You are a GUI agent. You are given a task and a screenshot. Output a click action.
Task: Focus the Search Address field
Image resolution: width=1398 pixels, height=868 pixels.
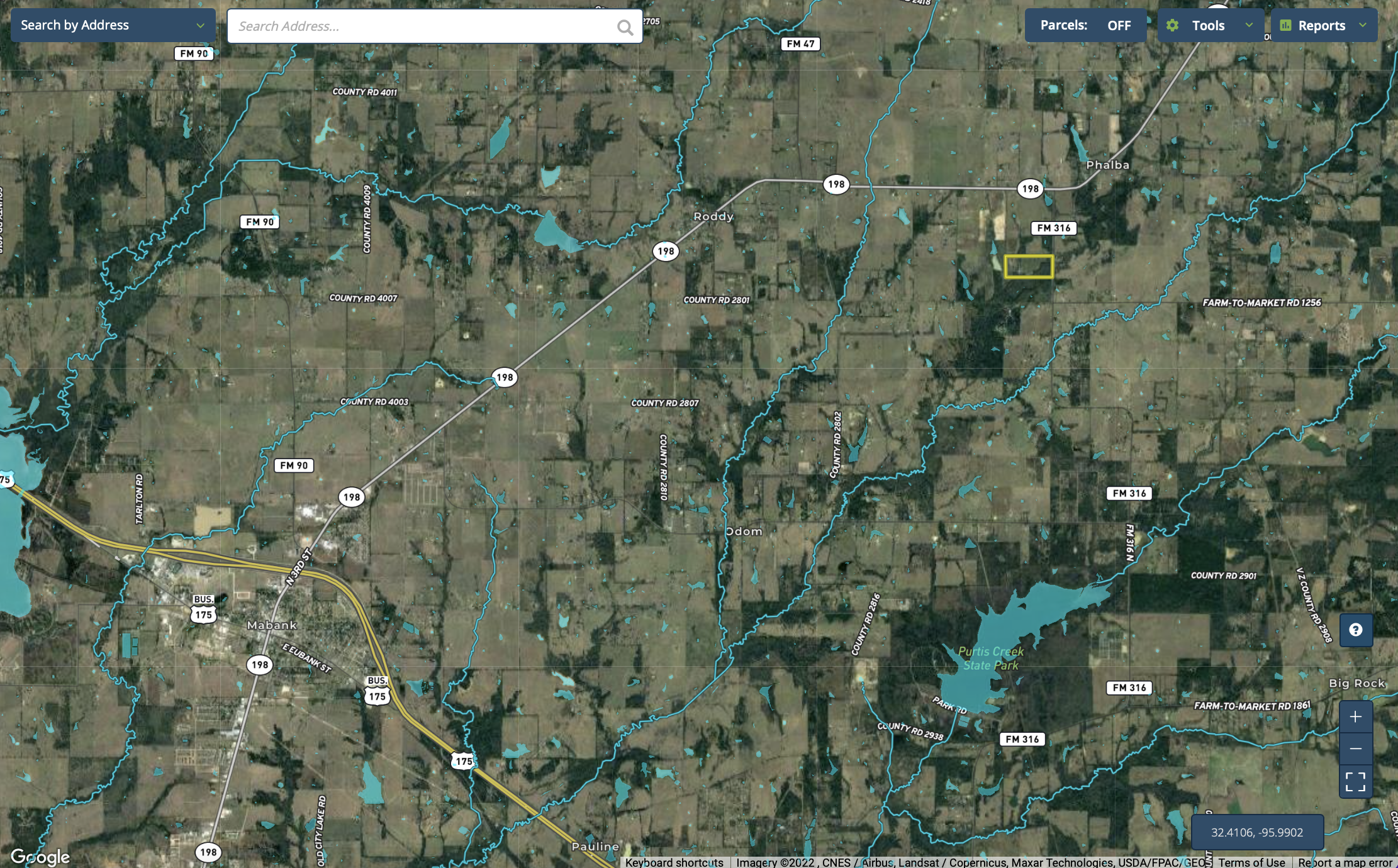[x=422, y=26]
